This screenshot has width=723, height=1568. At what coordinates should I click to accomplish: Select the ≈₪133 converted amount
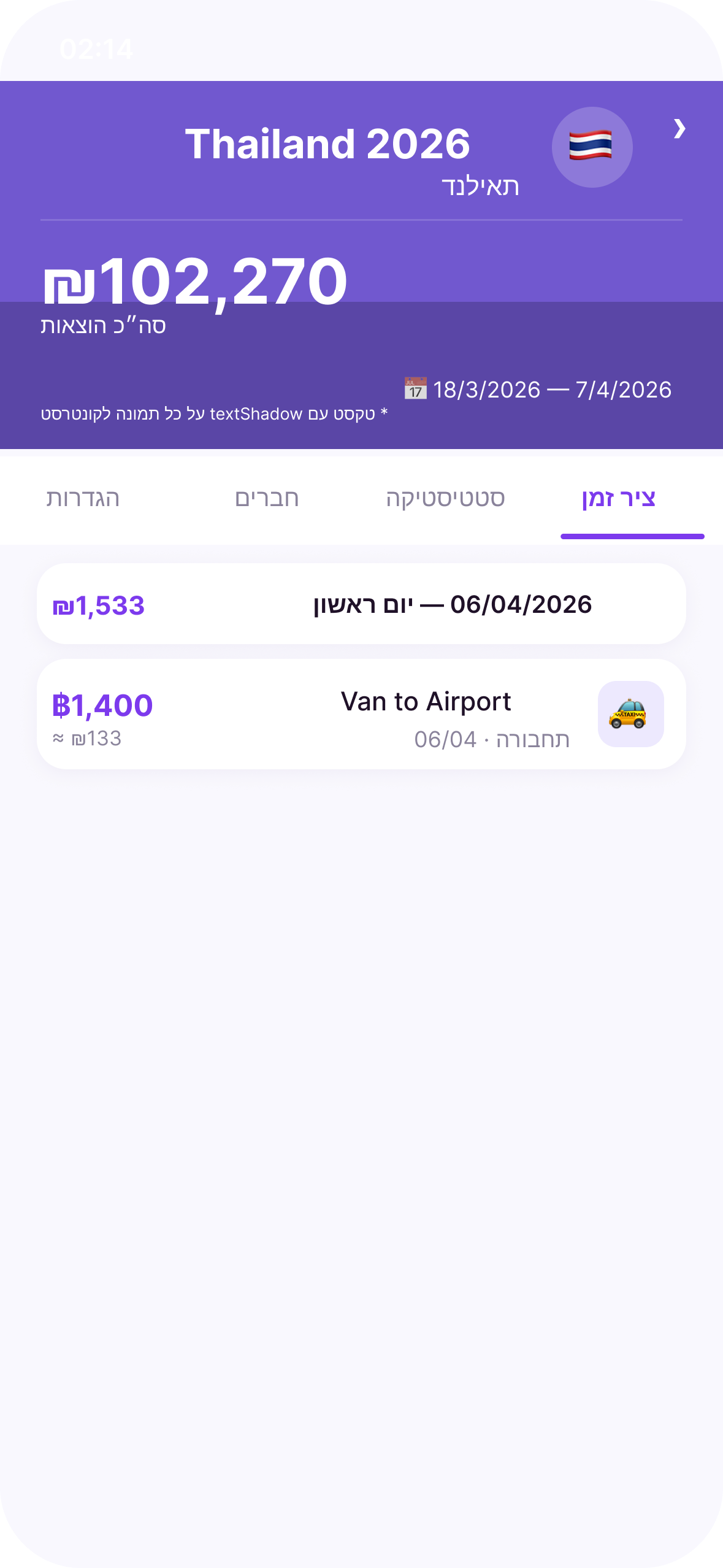point(88,738)
